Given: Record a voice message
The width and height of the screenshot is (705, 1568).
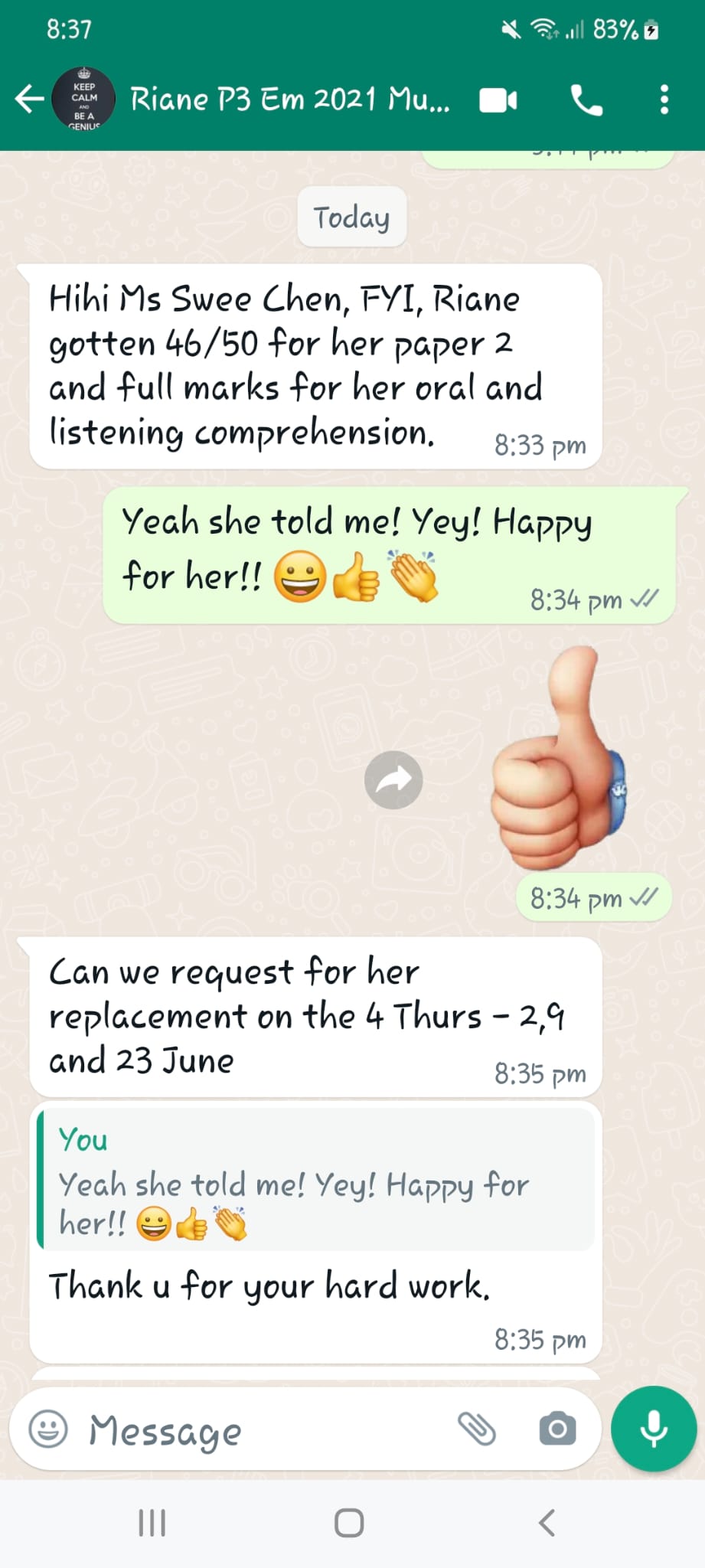Looking at the screenshot, I should [653, 1429].
